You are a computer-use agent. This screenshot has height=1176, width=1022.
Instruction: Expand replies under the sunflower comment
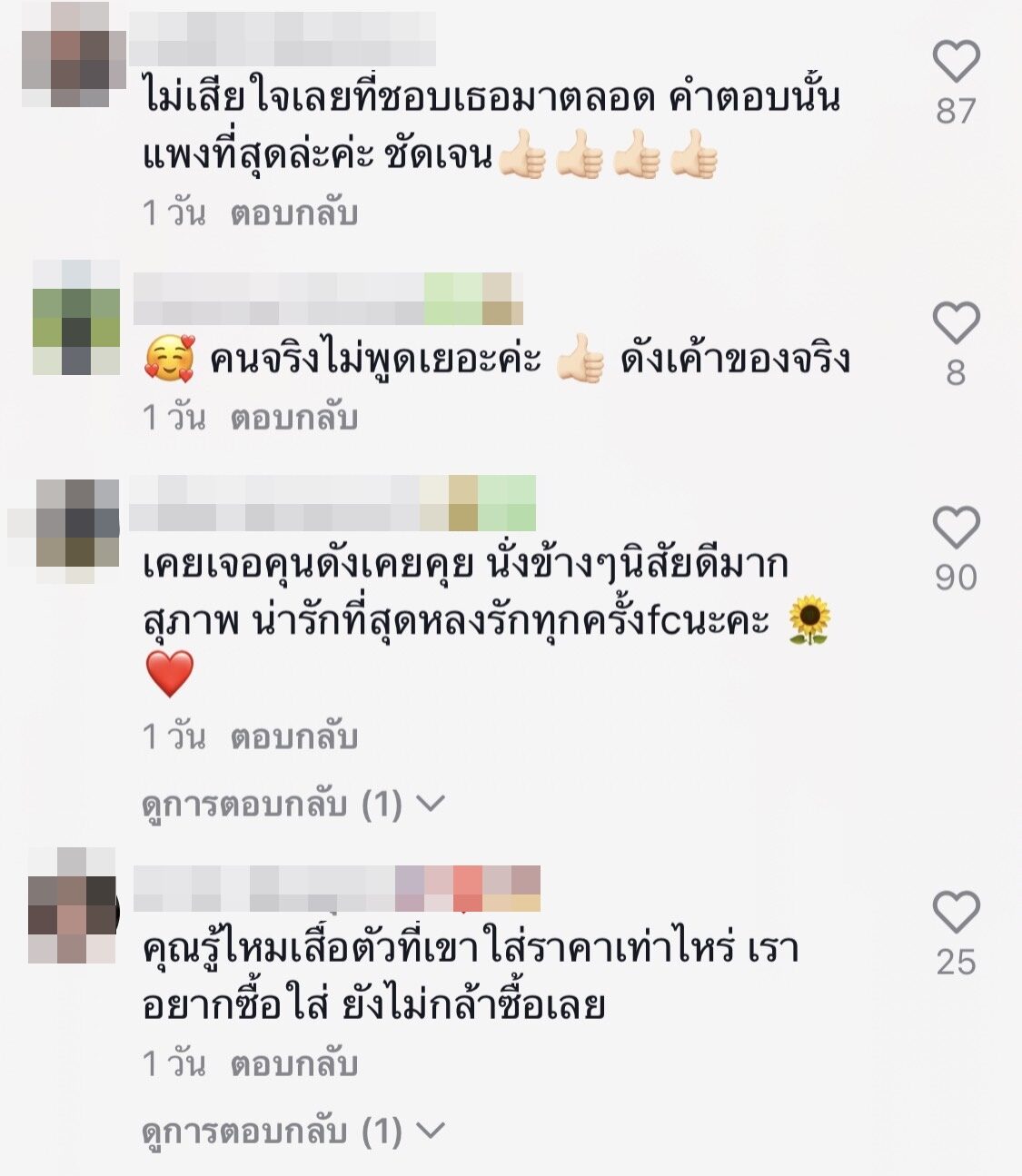pyautogui.click(x=293, y=804)
